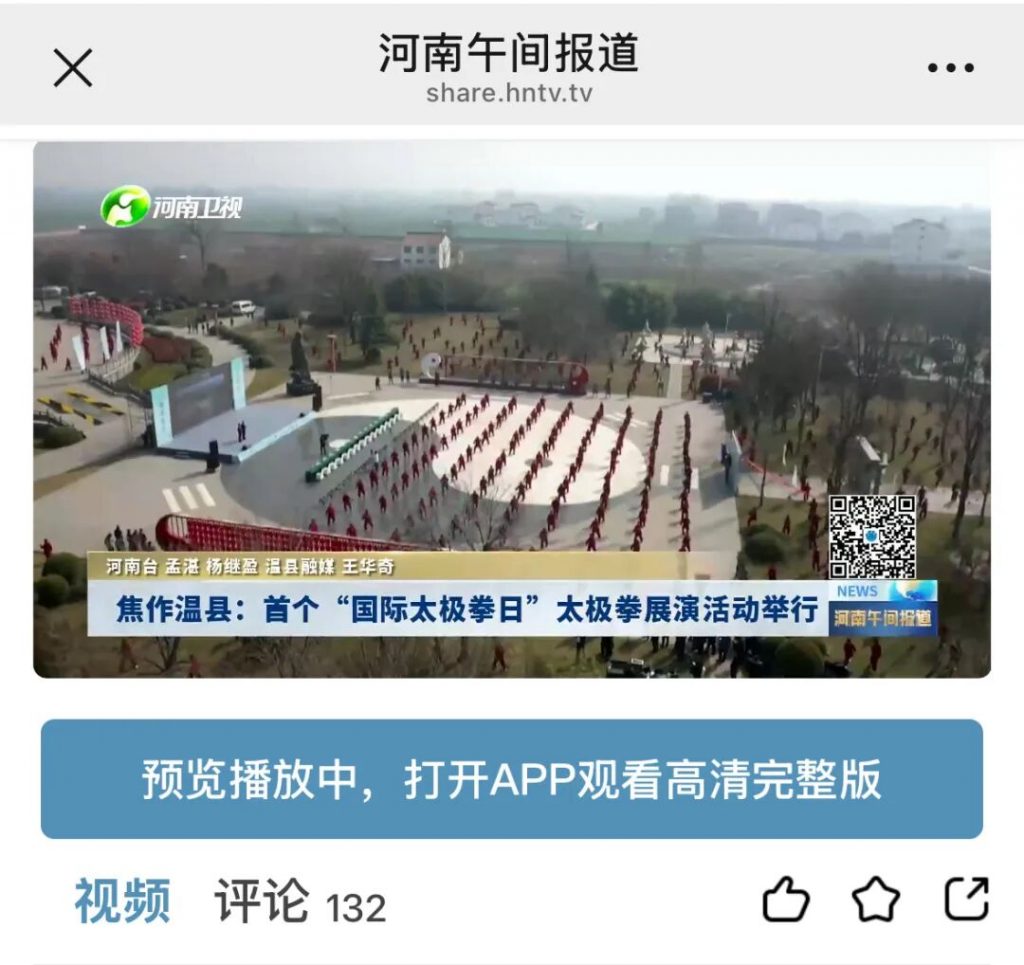Switch to the 评论 tab
This screenshot has width=1024, height=965.
tap(262, 901)
